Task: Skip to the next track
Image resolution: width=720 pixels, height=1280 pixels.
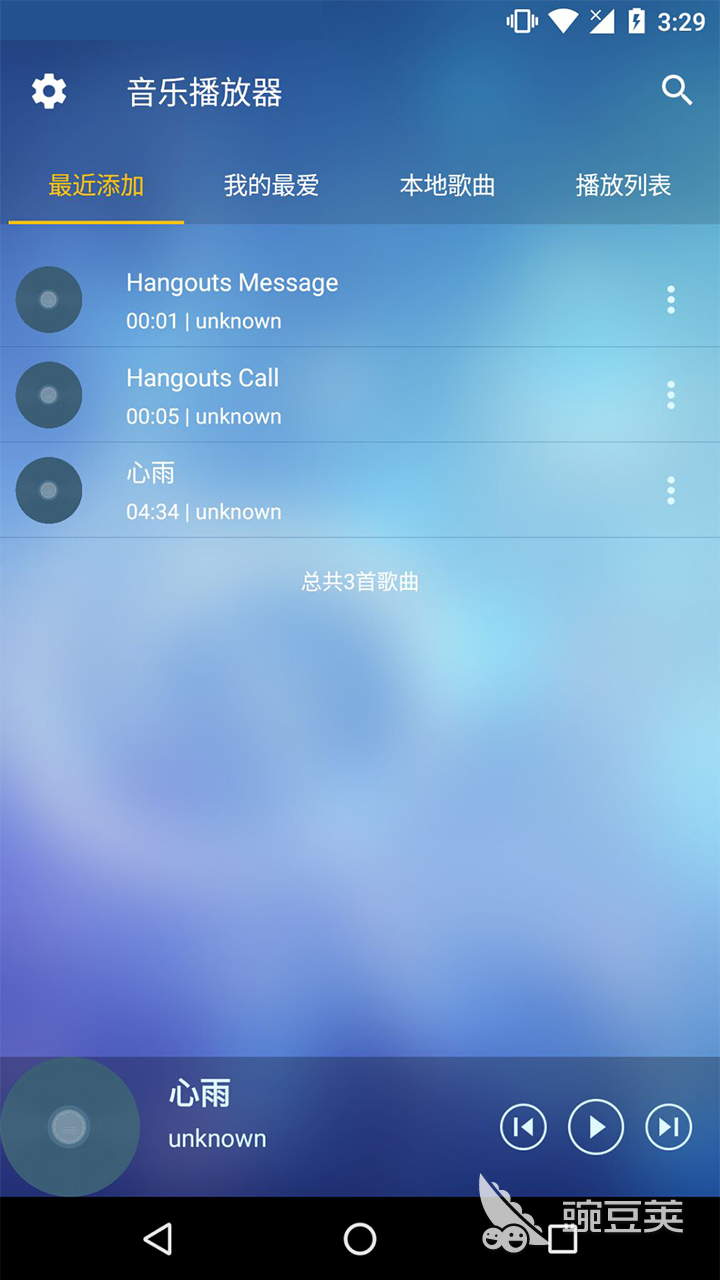Action: tap(668, 1126)
